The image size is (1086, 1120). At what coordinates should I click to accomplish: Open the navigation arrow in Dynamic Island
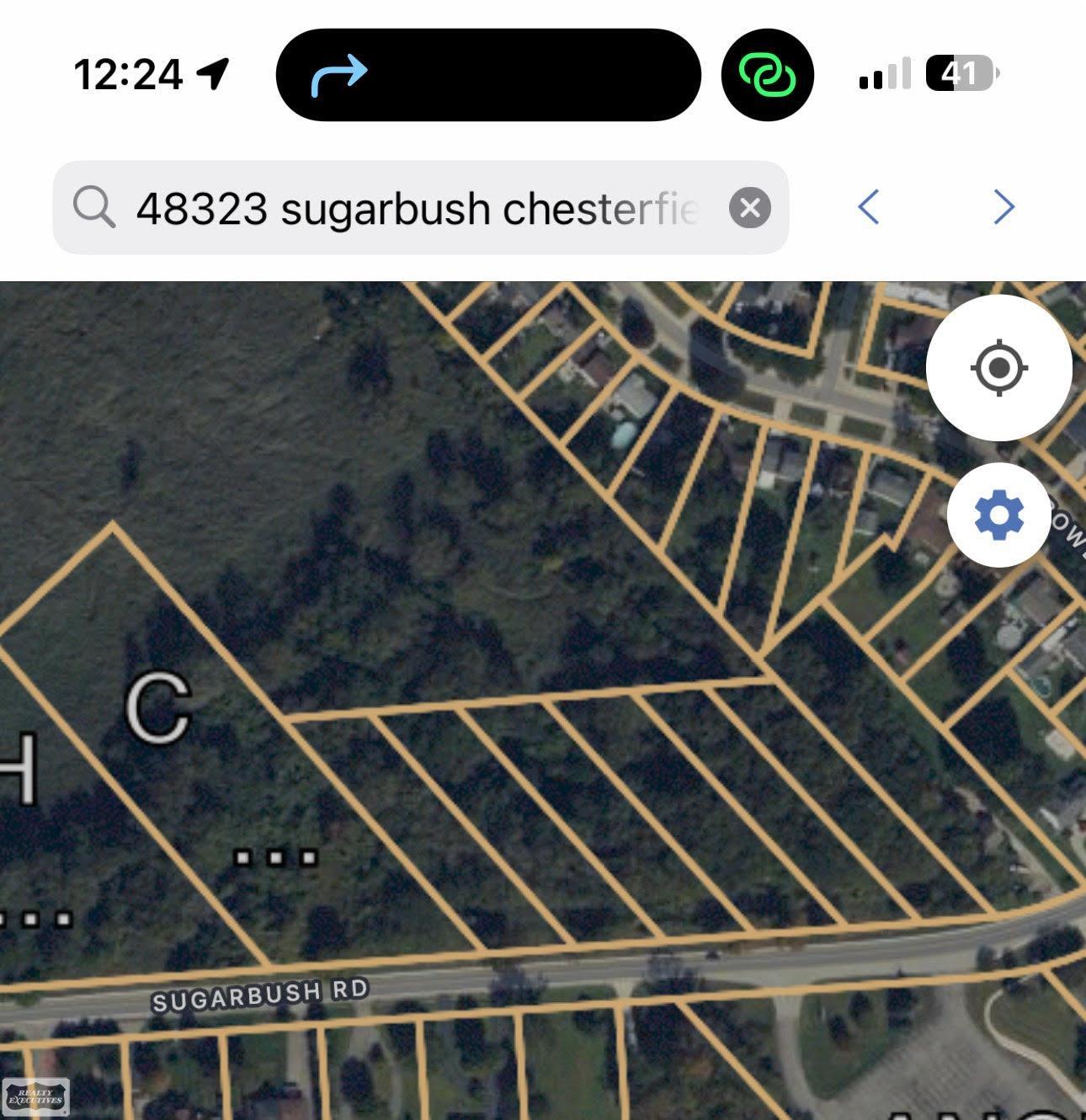(x=339, y=75)
